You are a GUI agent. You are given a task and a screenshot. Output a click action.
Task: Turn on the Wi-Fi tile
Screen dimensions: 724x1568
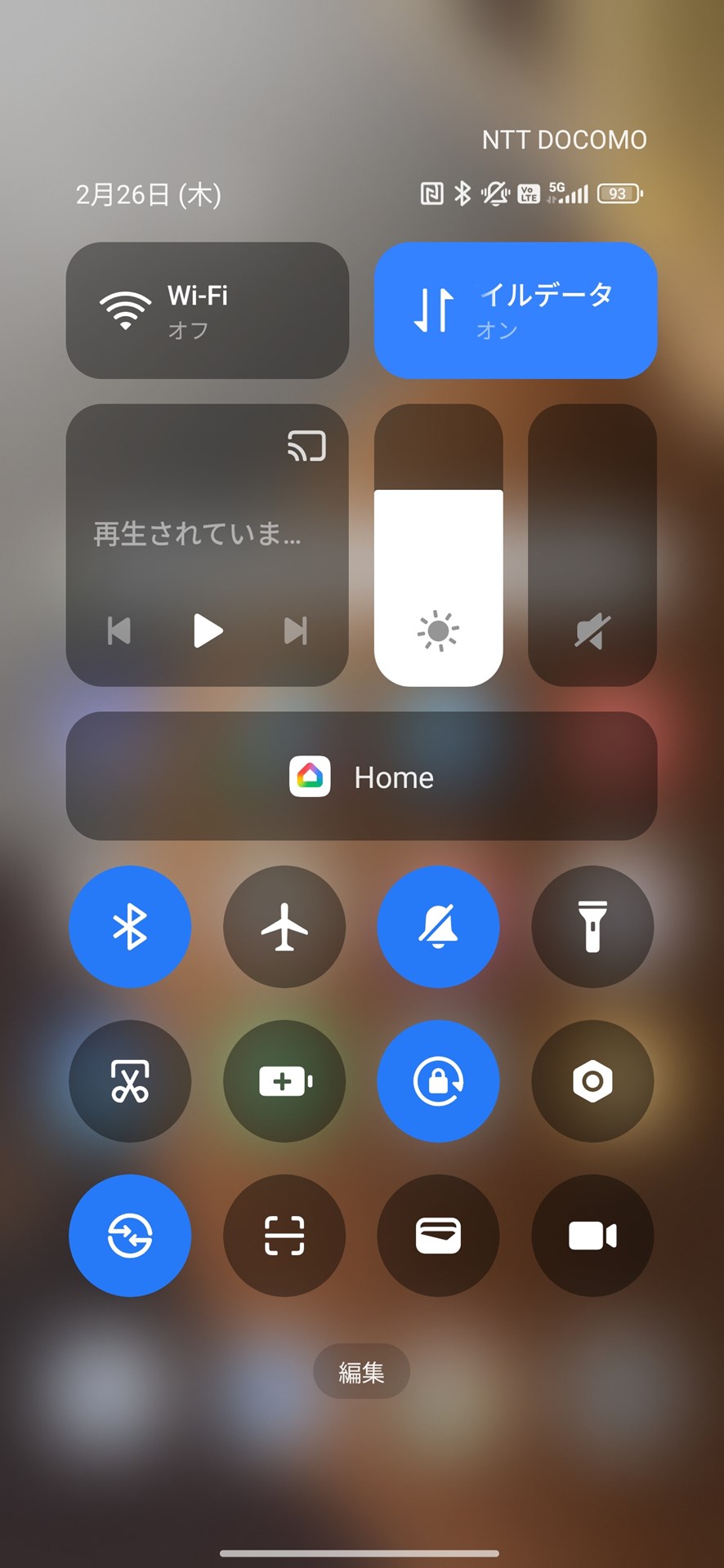click(x=207, y=310)
